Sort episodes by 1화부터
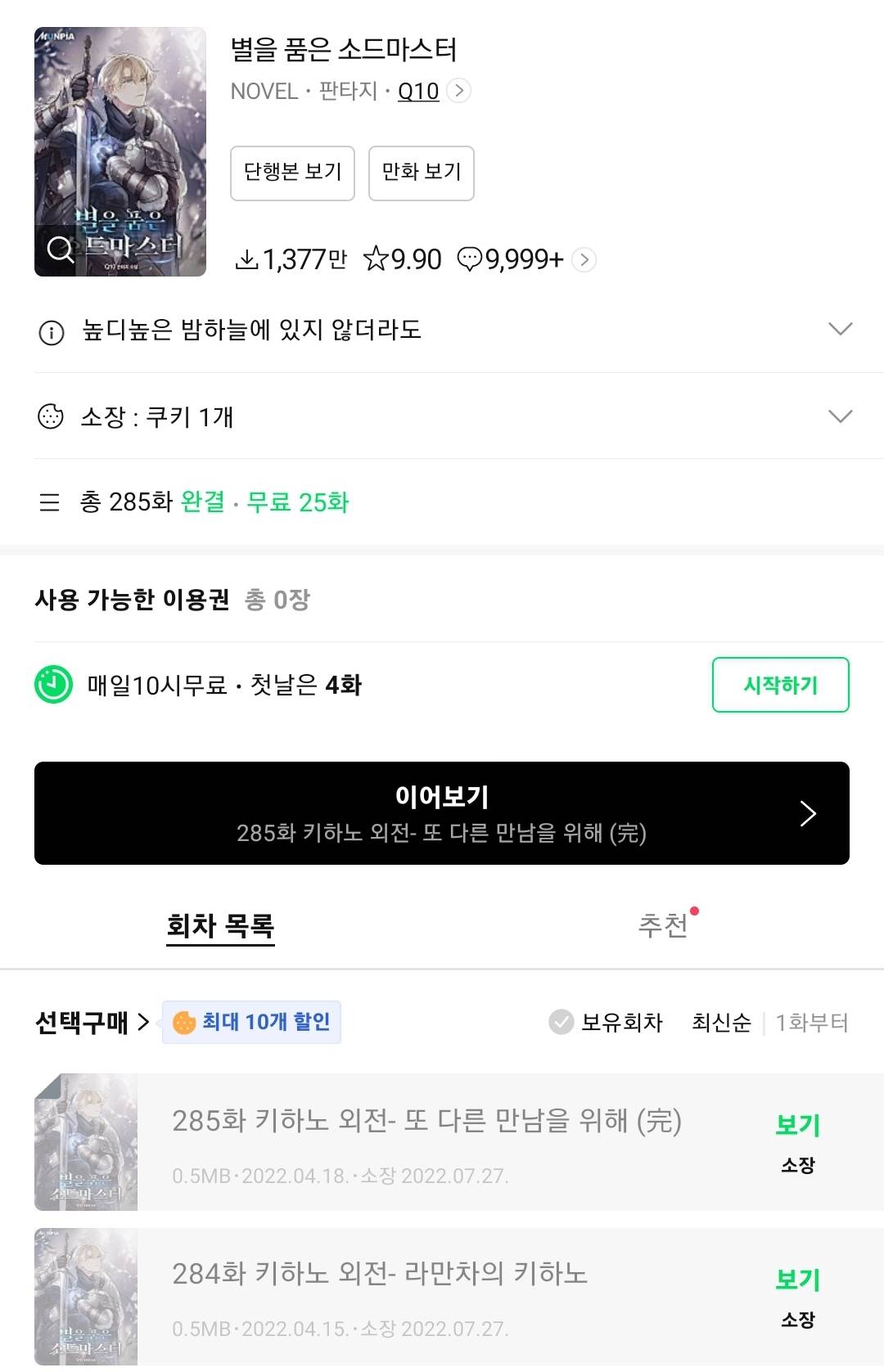The height and width of the screenshot is (1372, 884). (x=811, y=1022)
